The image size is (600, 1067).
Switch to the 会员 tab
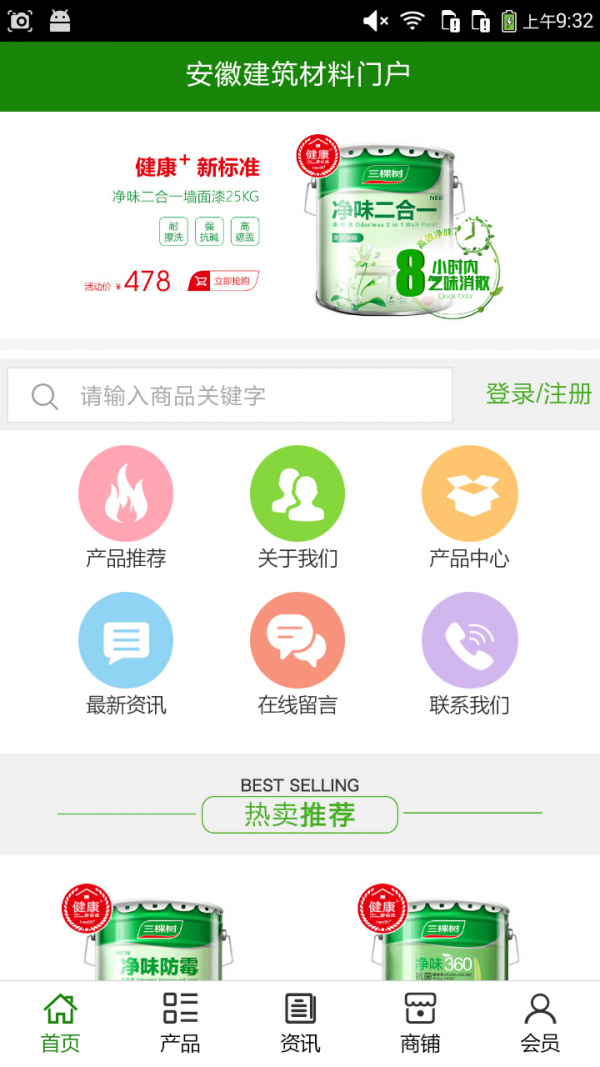click(540, 1023)
